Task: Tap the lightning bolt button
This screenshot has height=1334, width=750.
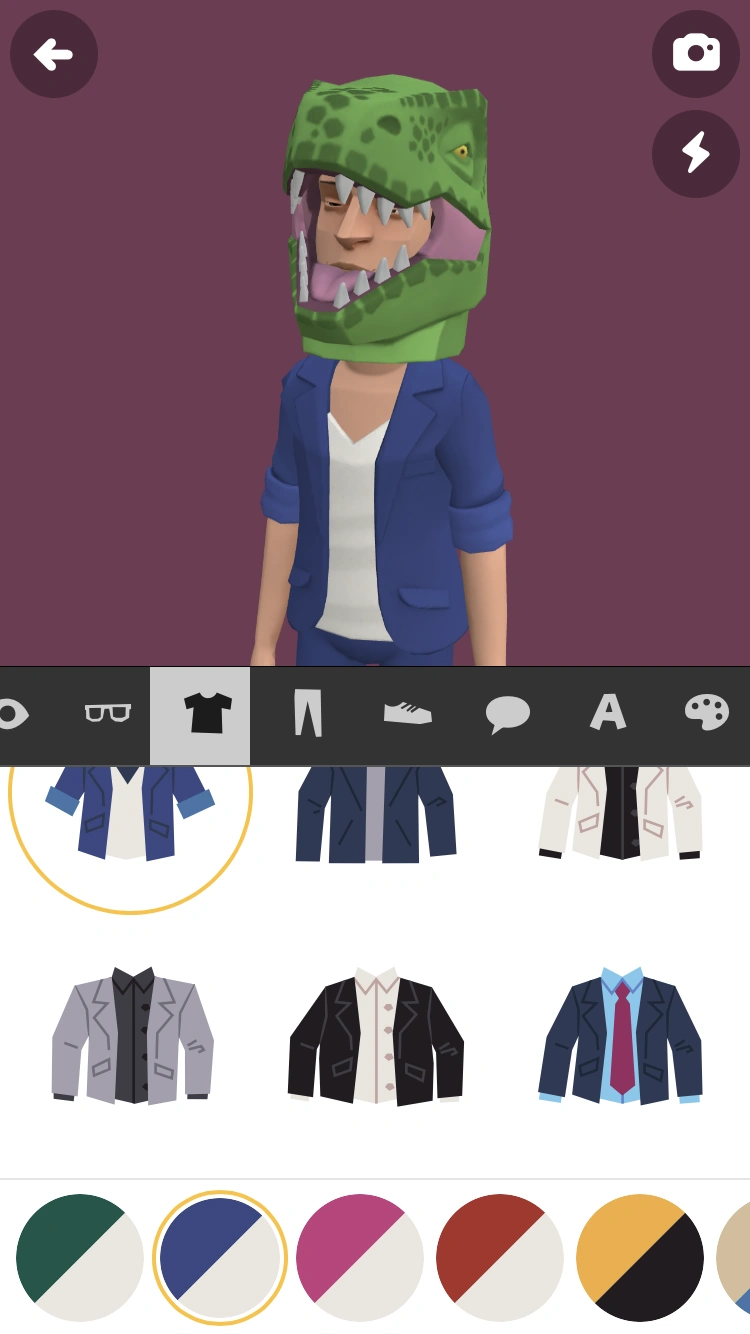Action: pos(696,154)
